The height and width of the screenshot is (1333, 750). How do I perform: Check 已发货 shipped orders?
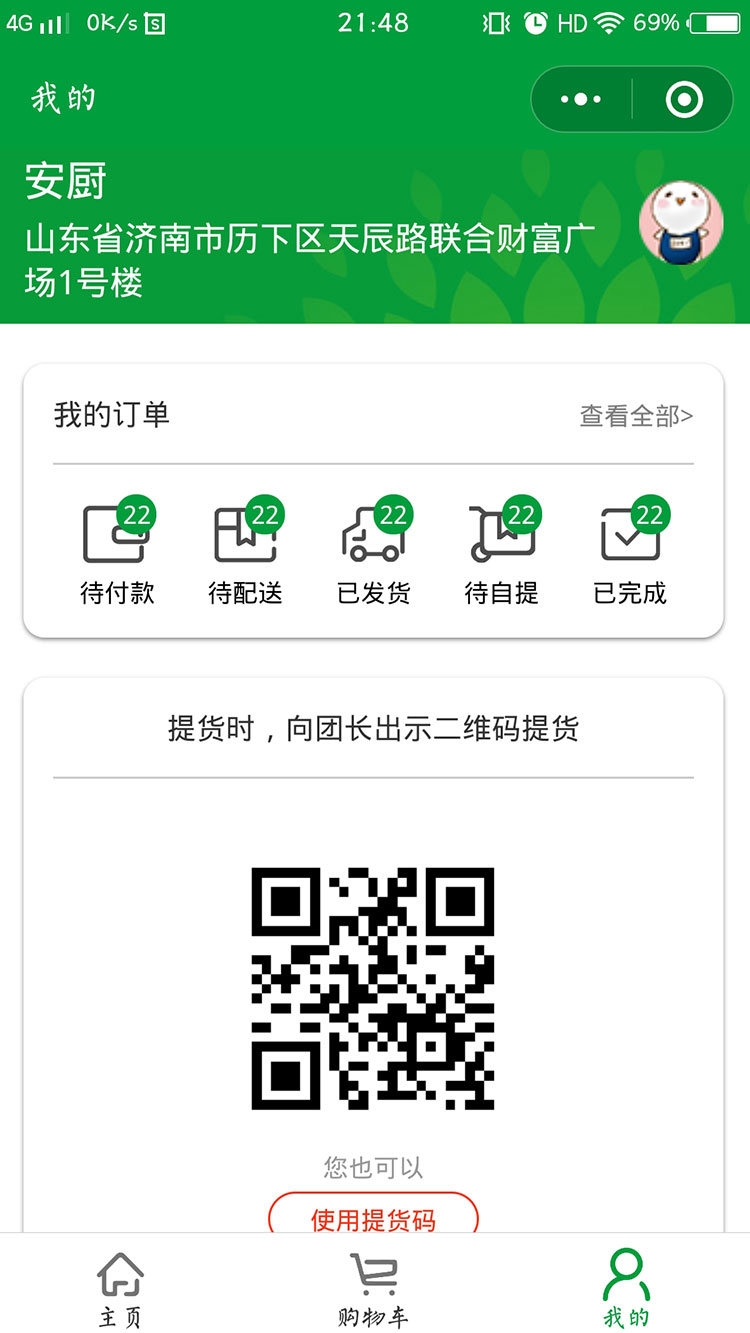(x=373, y=553)
